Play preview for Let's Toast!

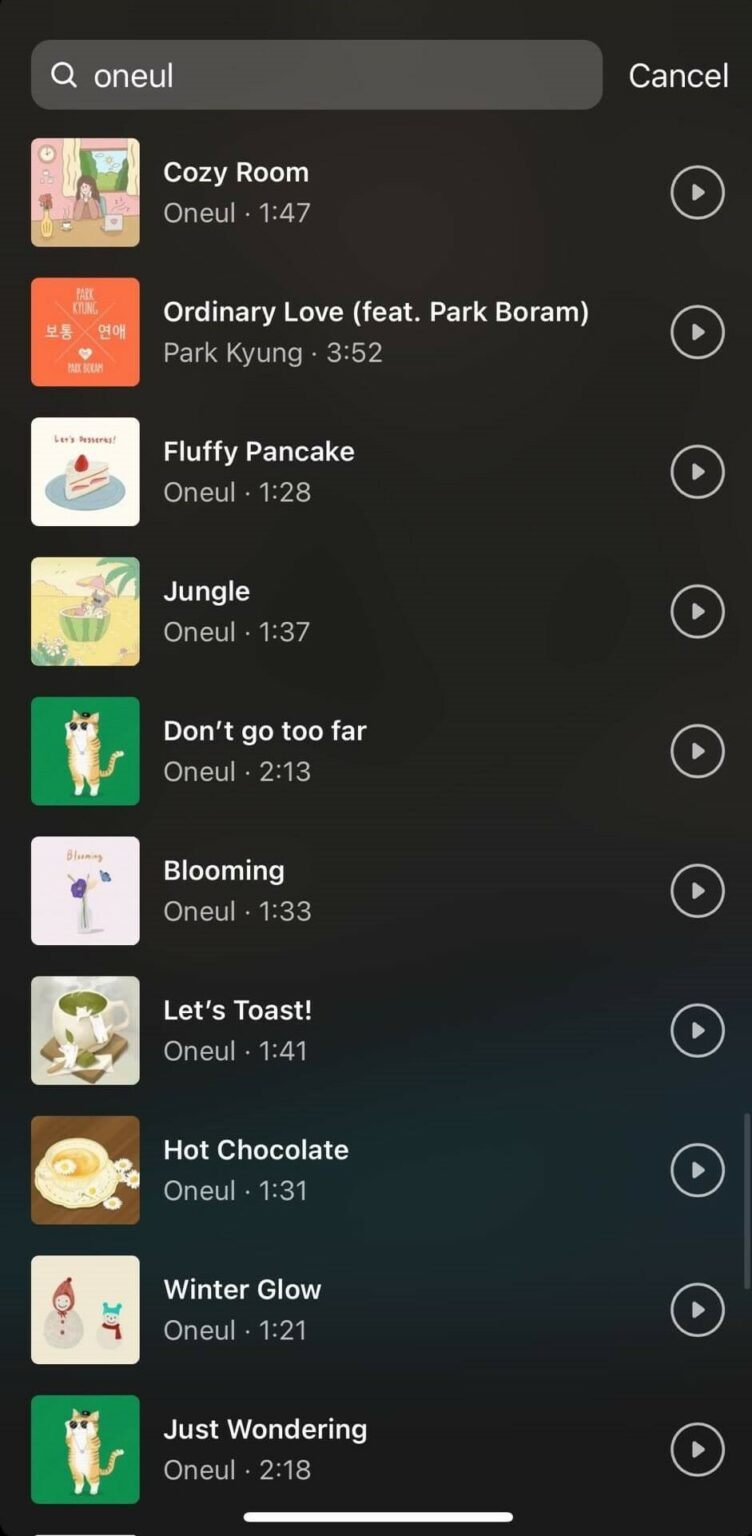coord(697,1030)
